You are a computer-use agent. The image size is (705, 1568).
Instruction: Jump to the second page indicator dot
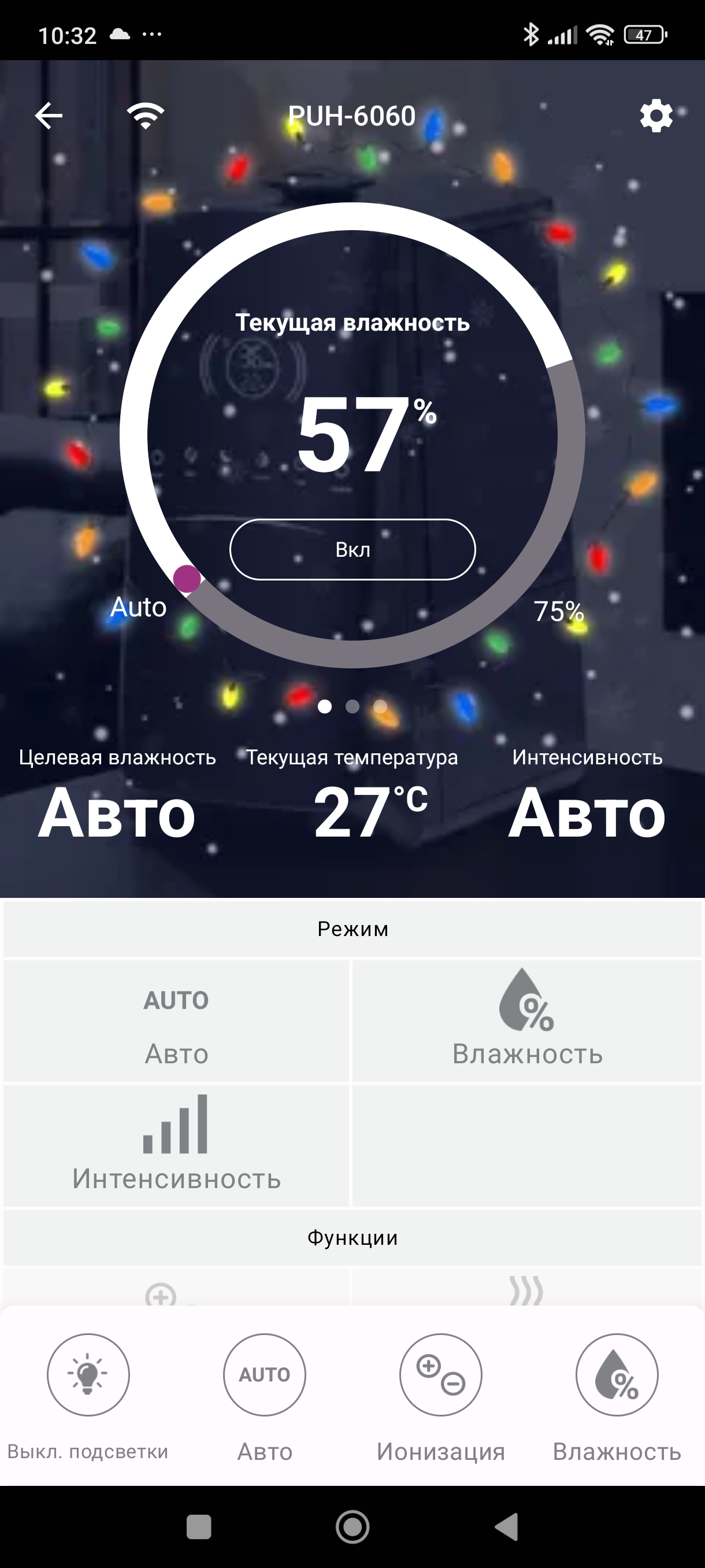tap(352, 706)
